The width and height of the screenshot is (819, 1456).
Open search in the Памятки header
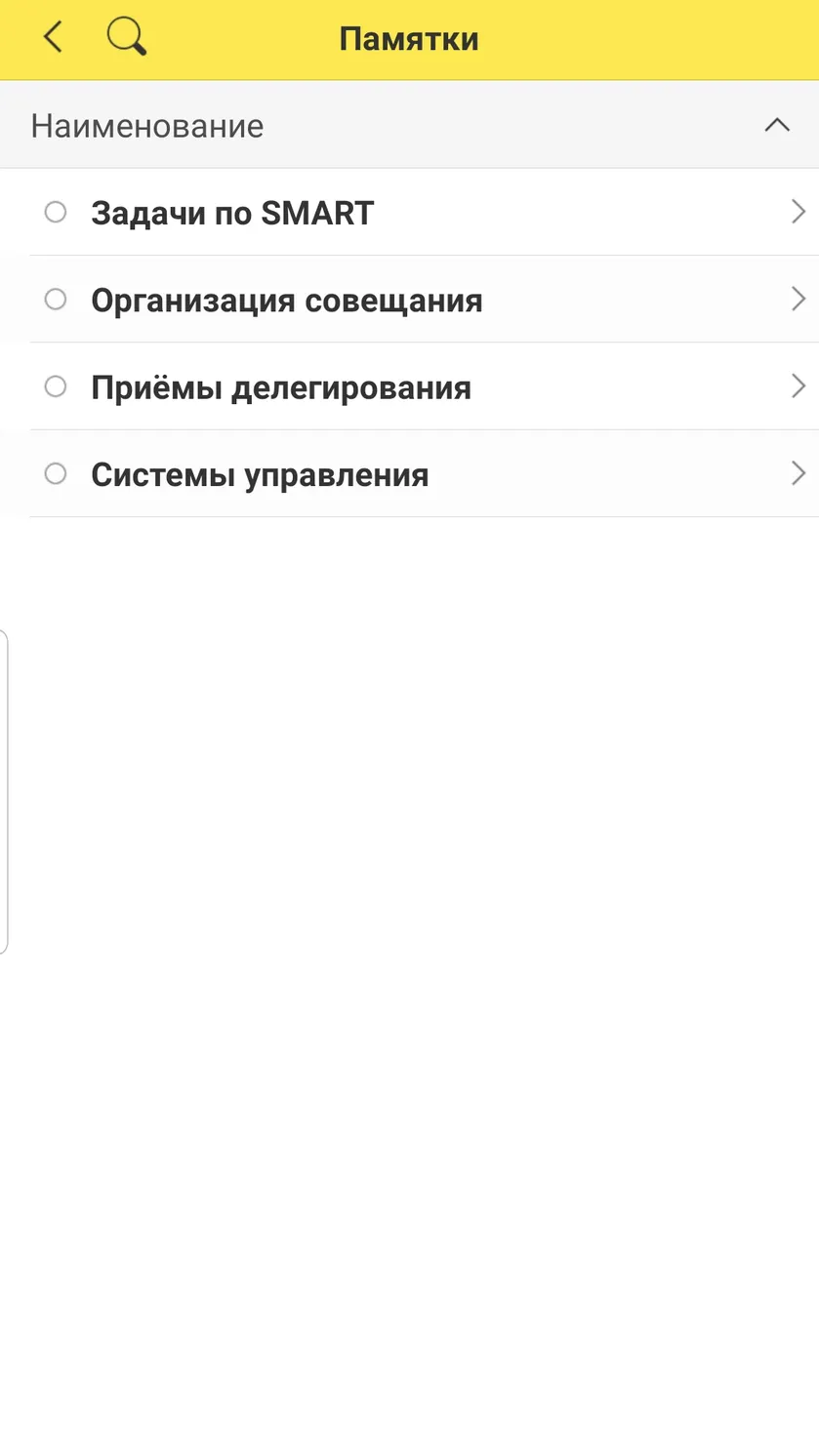click(x=127, y=38)
